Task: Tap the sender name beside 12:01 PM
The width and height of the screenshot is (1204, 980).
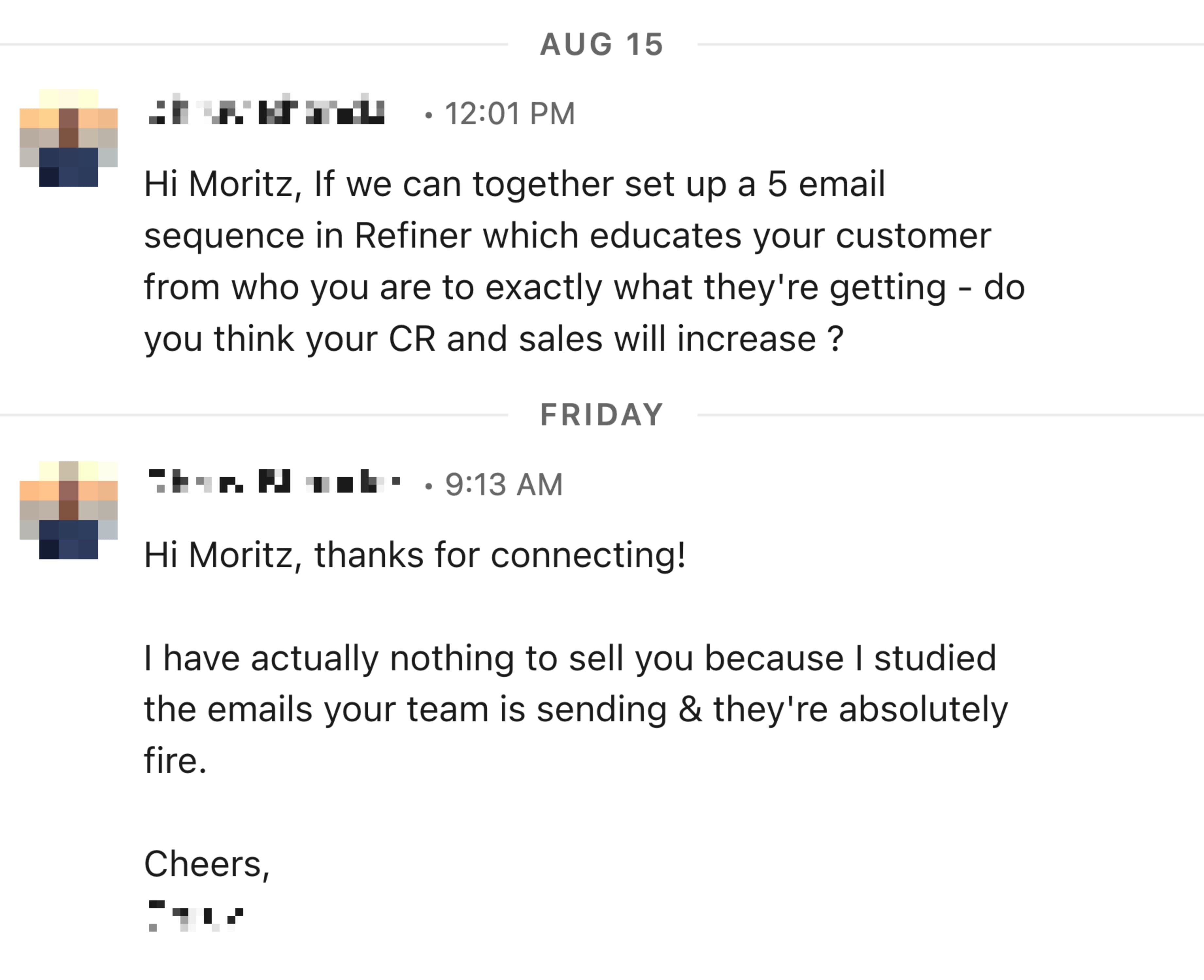Action: [266, 112]
